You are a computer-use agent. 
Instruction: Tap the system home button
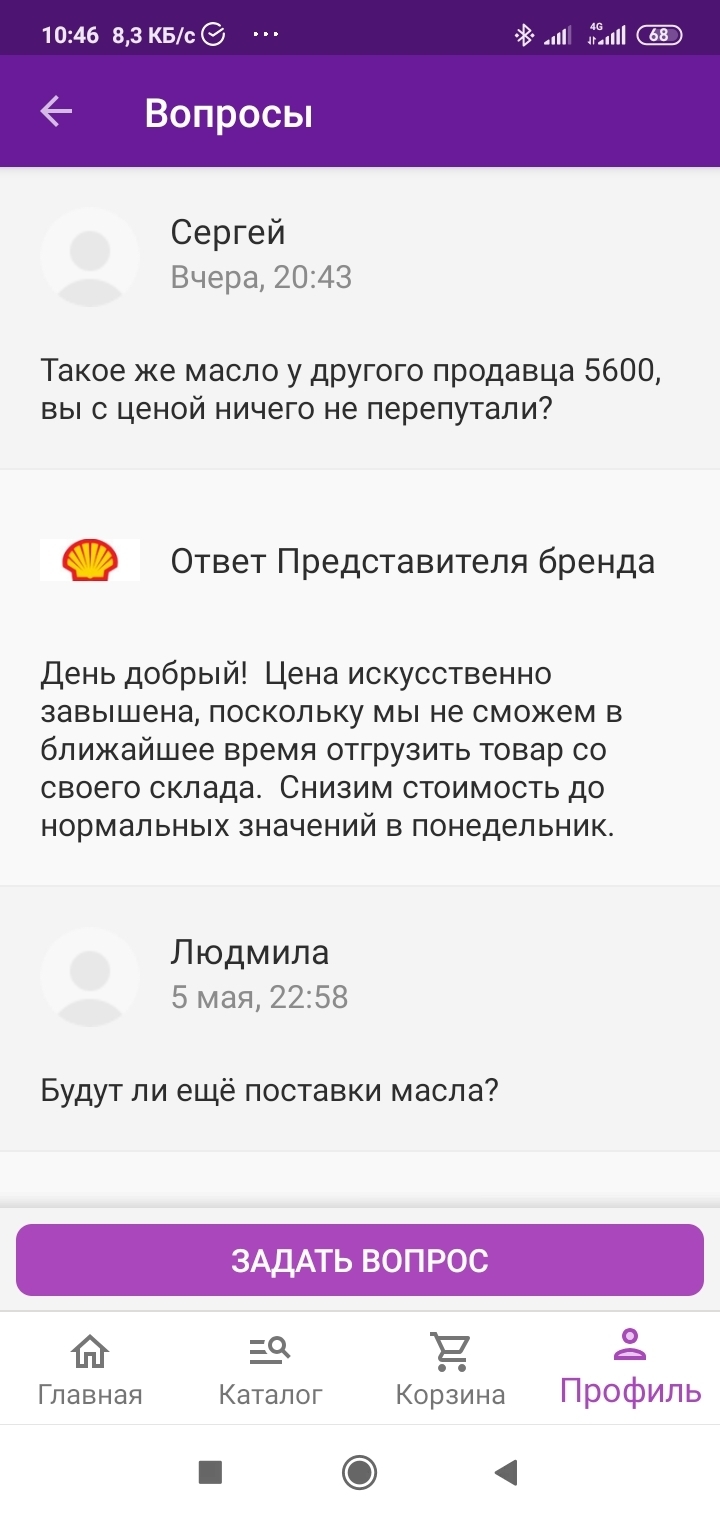[x=359, y=1472]
